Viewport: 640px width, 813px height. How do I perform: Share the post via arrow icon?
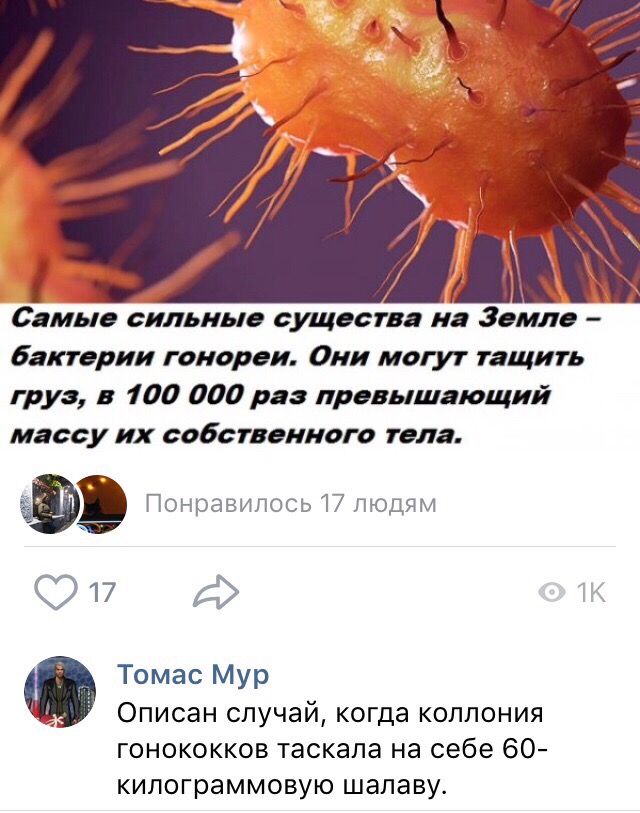point(215,593)
